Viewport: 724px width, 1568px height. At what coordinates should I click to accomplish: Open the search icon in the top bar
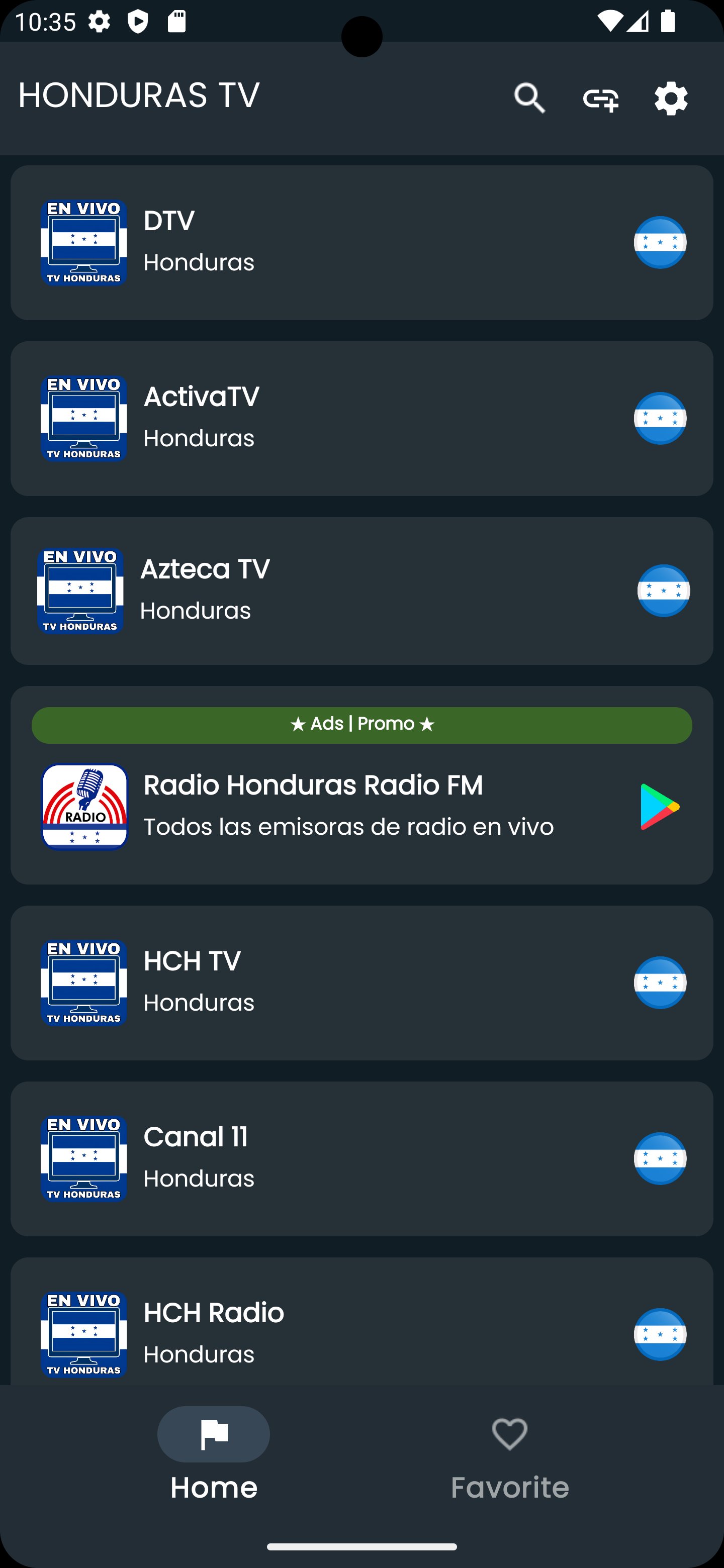click(x=527, y=97)
